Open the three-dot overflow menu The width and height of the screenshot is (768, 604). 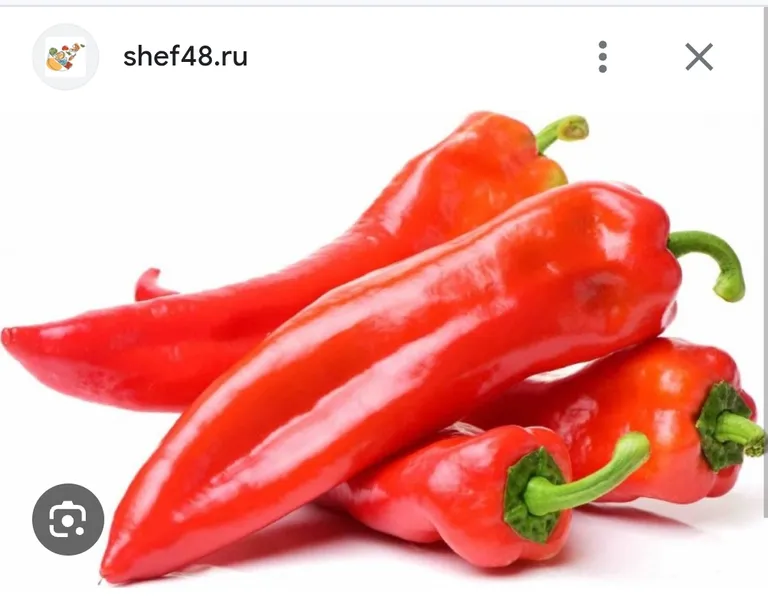tap(602, 57)
